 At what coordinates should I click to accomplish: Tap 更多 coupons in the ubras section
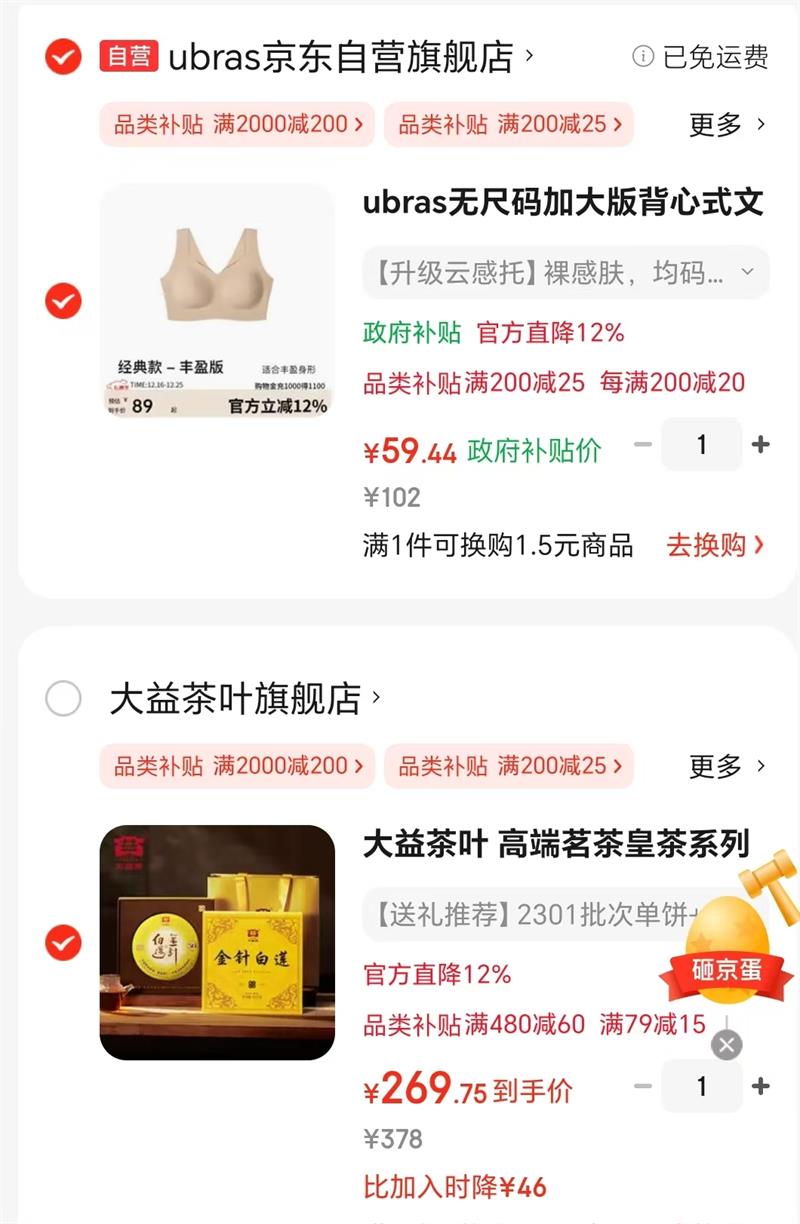click(x=727, y=125)
